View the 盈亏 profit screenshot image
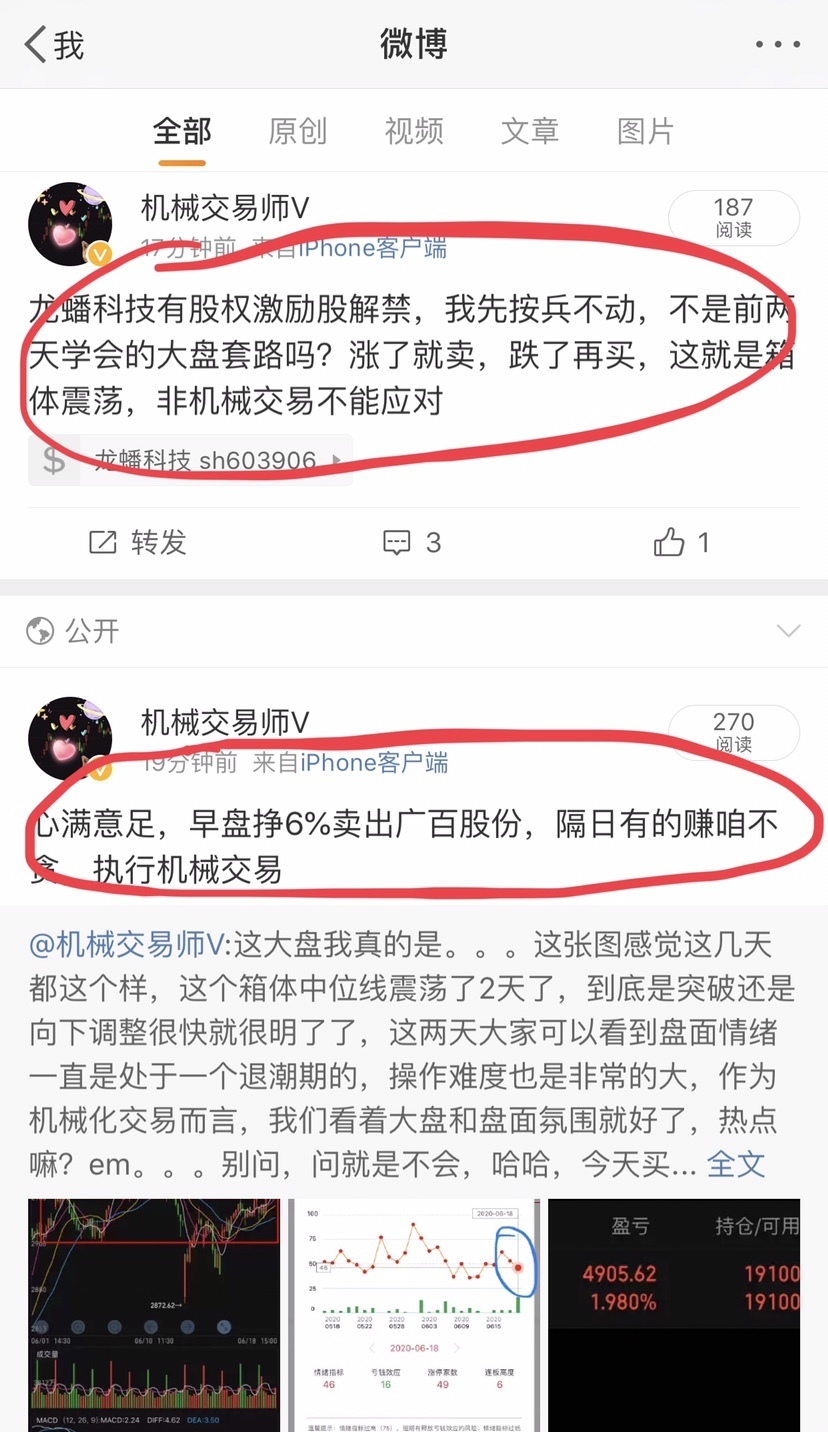Image resolution: width=828 pixels, height=1432 pixels. coord(673,1314)
